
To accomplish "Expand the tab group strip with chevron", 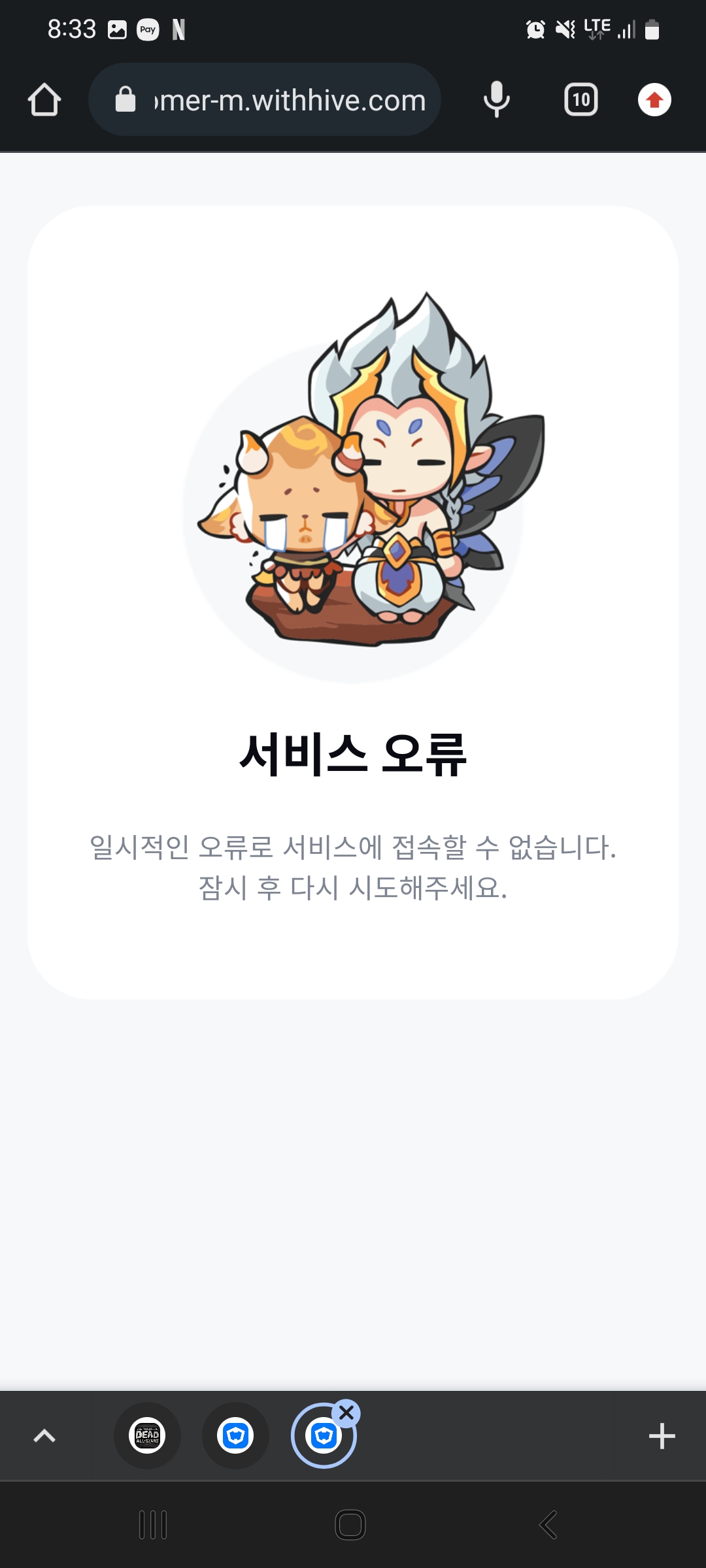I will pyautogui.click(x=44, y=1435).
